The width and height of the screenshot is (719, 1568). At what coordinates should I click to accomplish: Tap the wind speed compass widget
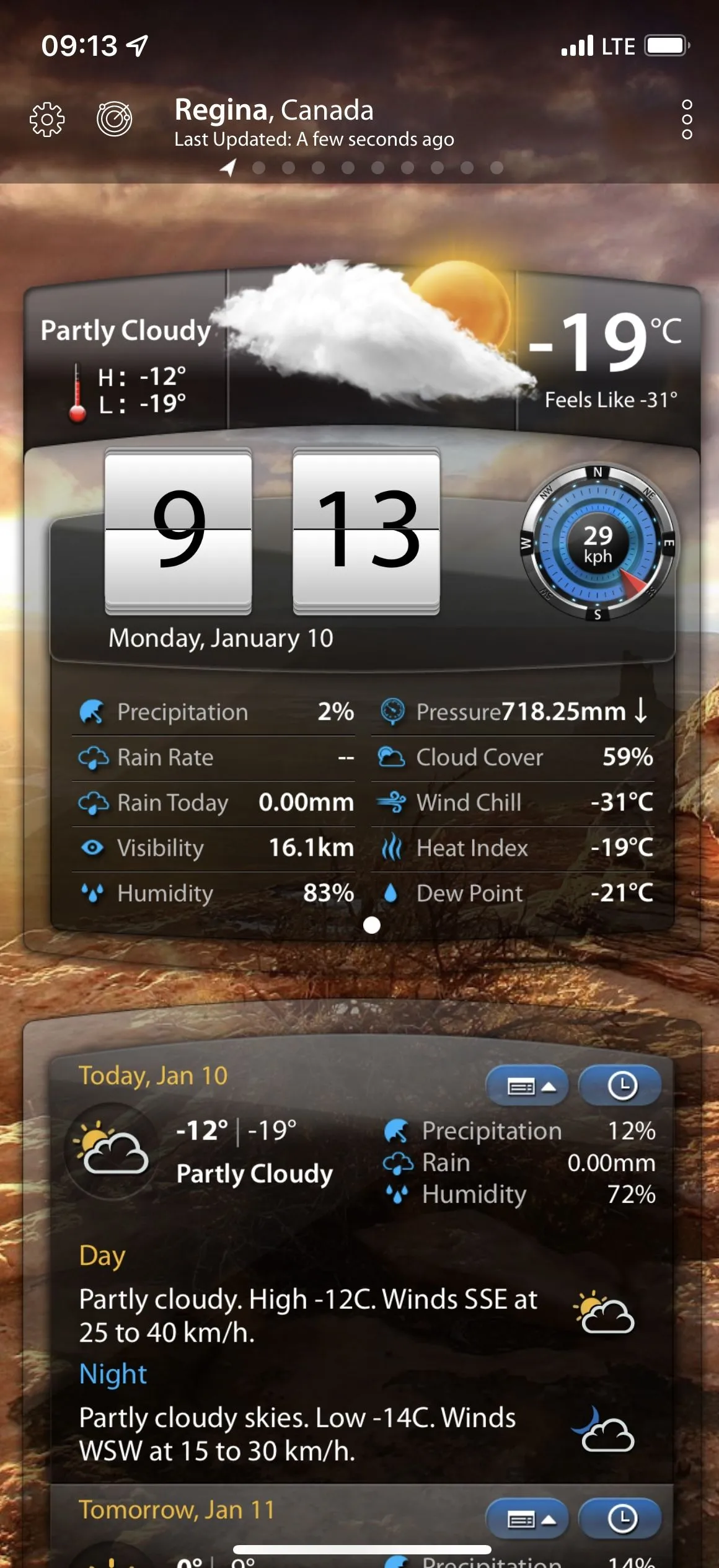[598, 543]
